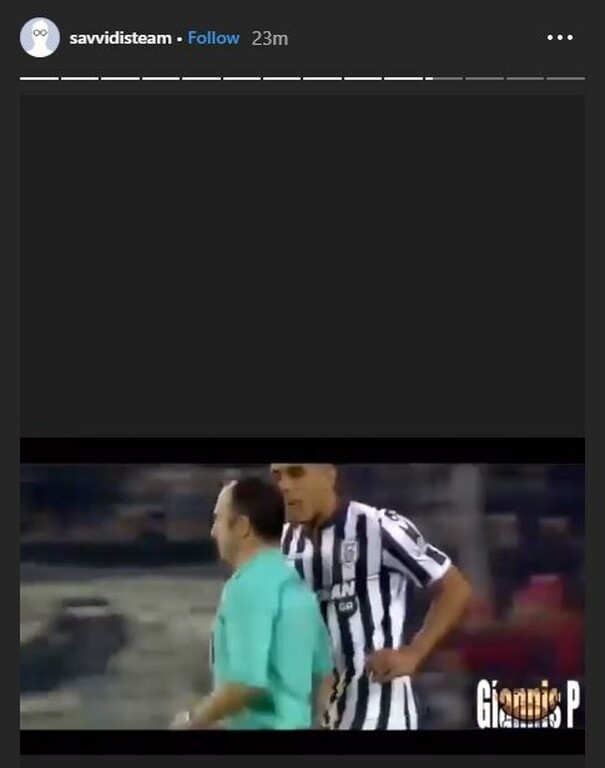Open savvidisteam profile avatar
This screenshot has height=768, width=605.
(39, 37)
